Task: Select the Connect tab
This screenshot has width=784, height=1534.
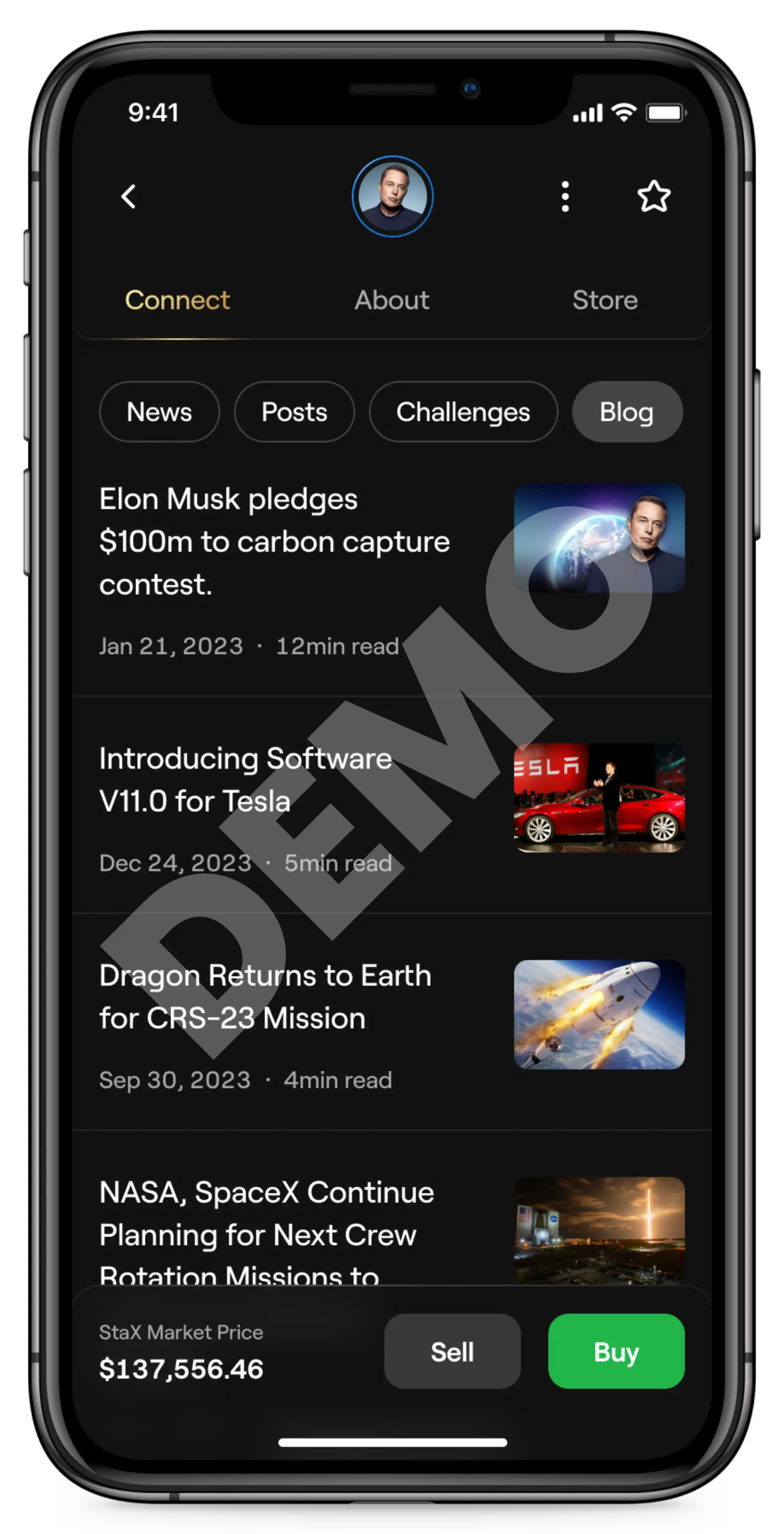Action: tap(177, 300)
